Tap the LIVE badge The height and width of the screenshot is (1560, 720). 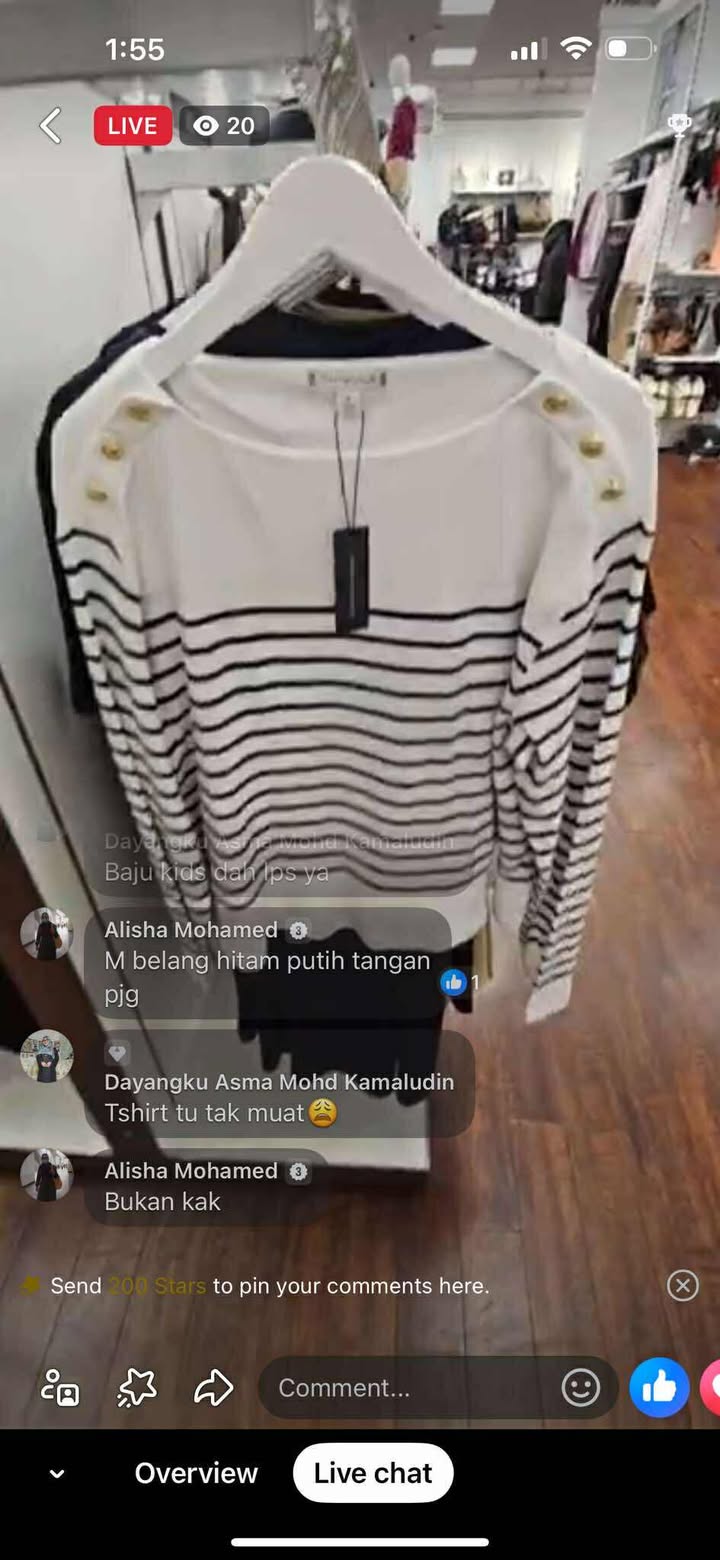click(x=133, y=126)
